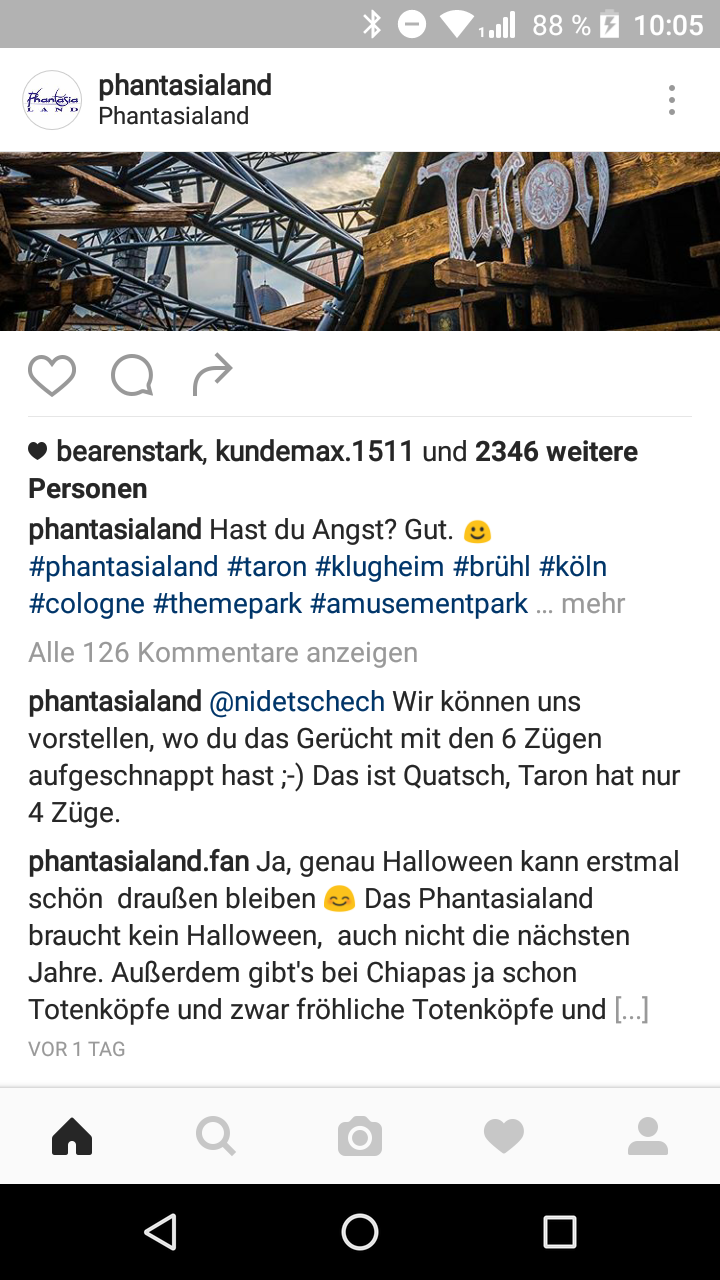Open the post's three-dot overflow menu

(672, 100)
